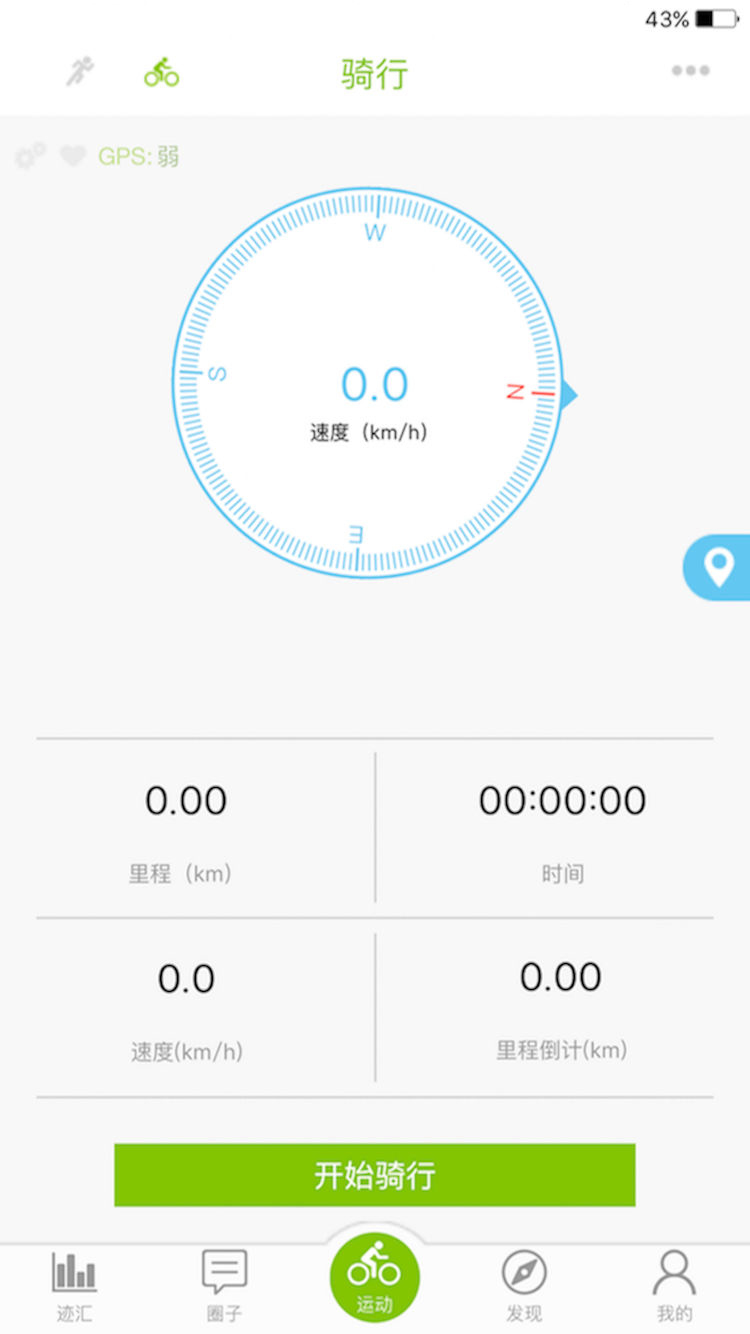Switch to the 发现 tab

524,1285
